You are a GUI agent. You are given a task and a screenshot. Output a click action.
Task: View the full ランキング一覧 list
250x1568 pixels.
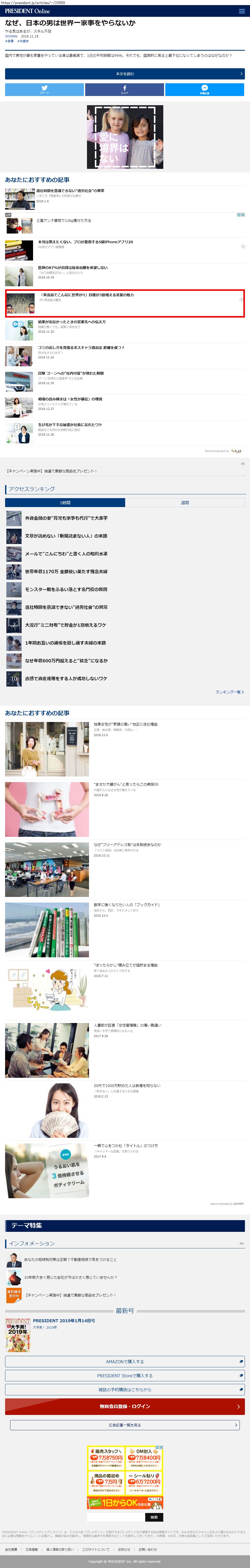pyautogui.click(x=229, y=692)
